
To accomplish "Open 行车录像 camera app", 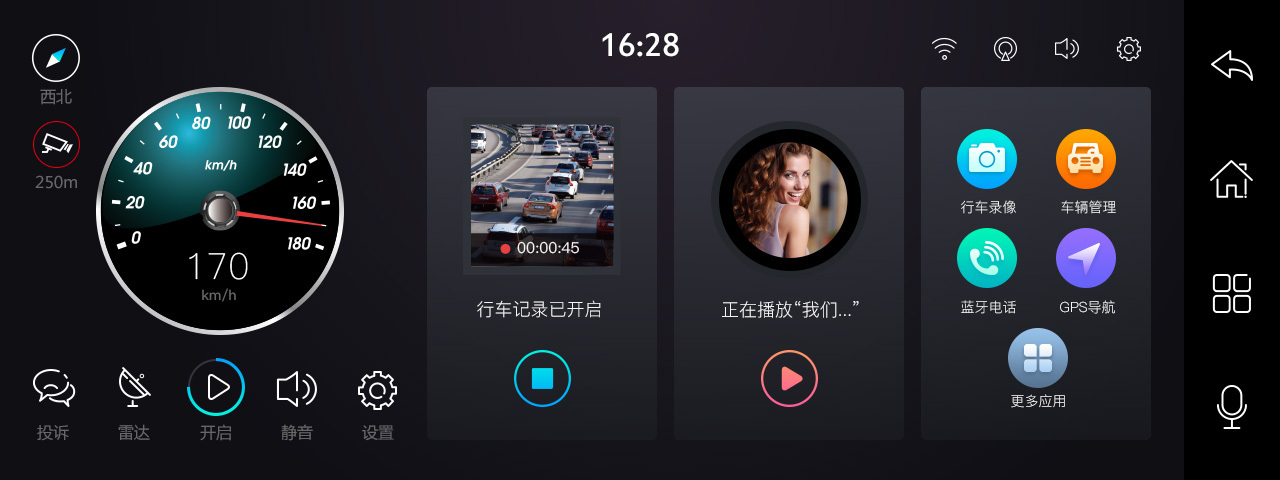I will [987, 160].
